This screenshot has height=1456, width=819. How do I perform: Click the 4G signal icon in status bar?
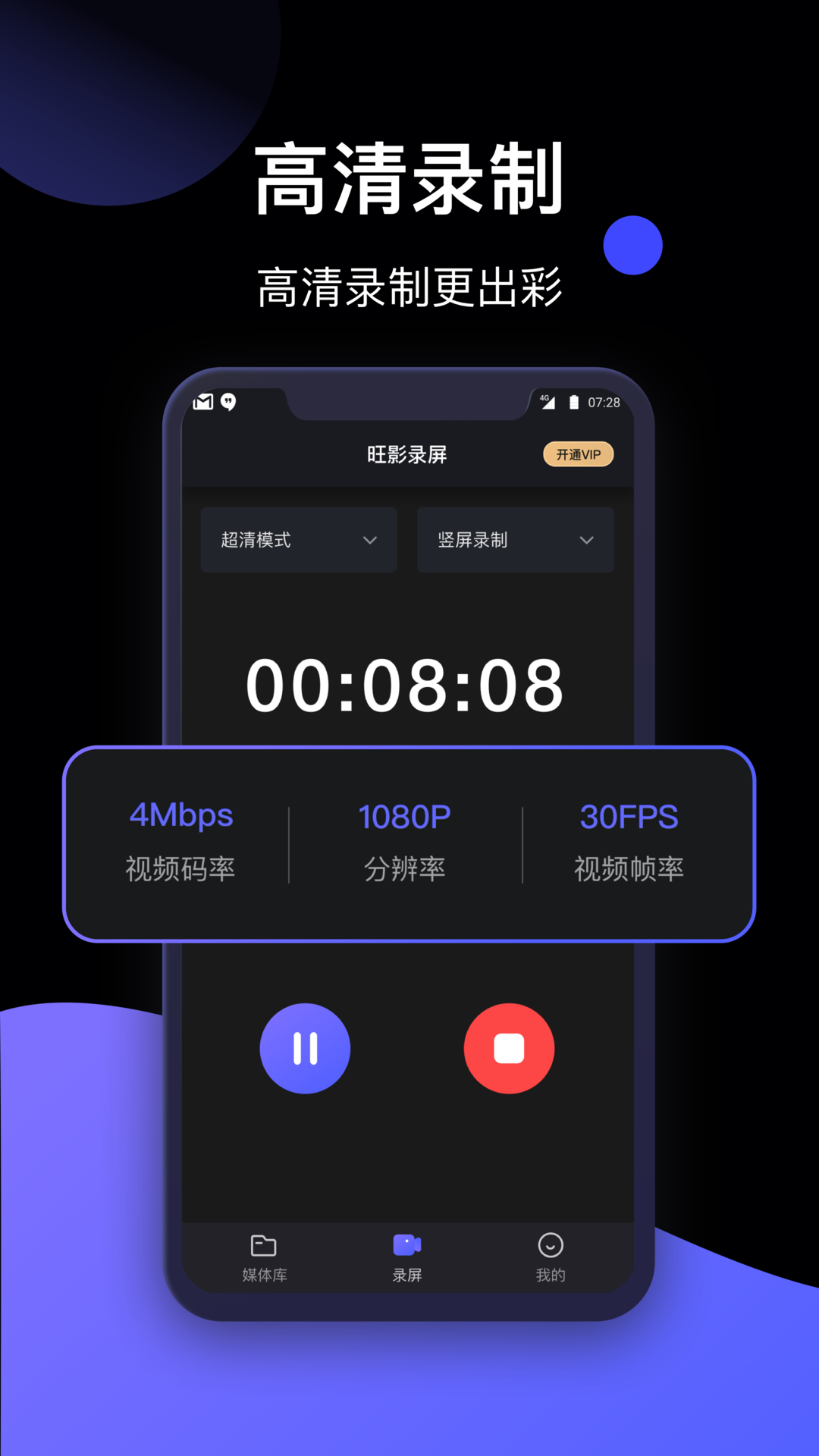tap(548, 402)
